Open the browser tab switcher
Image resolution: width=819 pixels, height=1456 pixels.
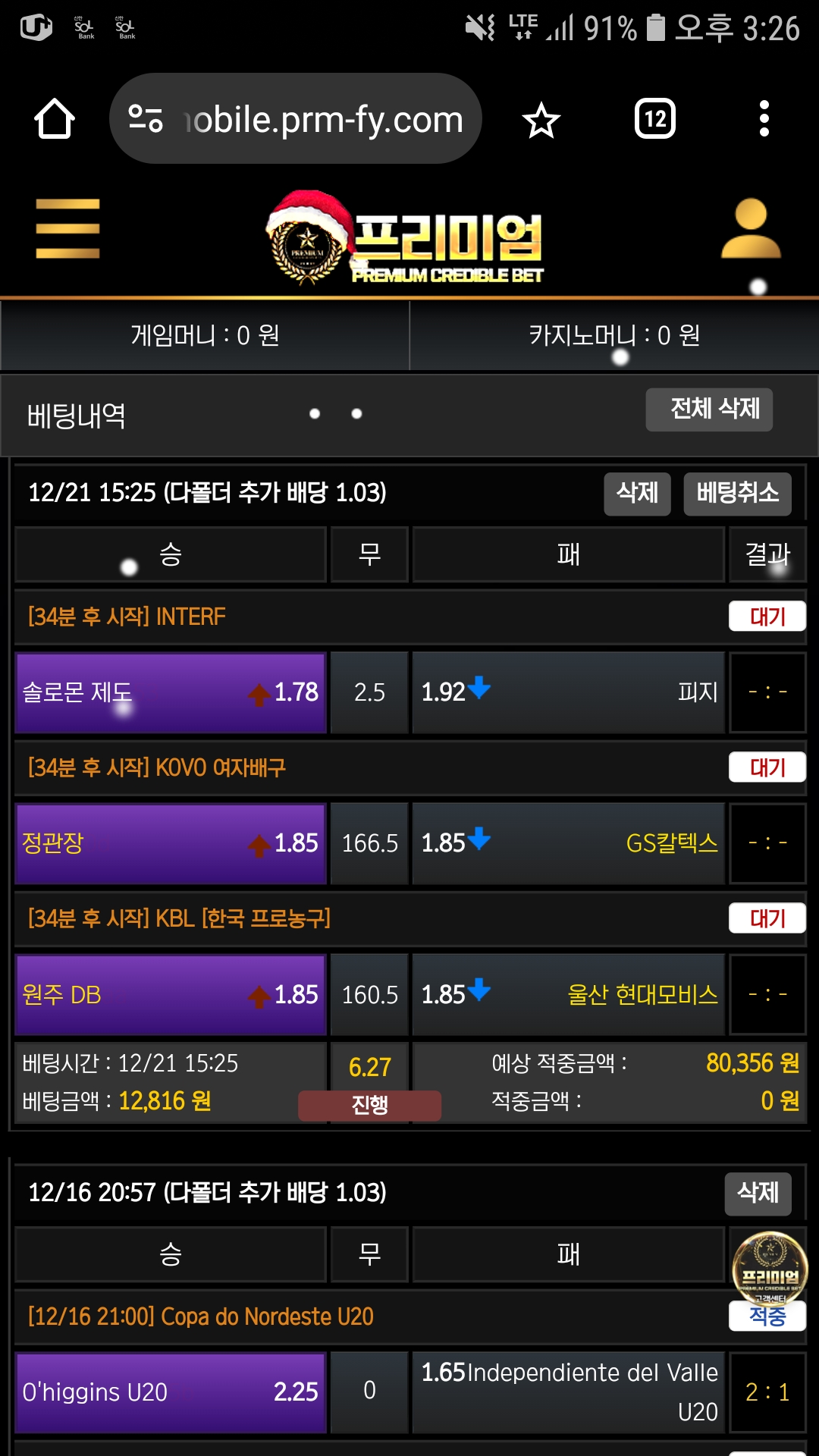pyautogui.click(x=655, y=119)
